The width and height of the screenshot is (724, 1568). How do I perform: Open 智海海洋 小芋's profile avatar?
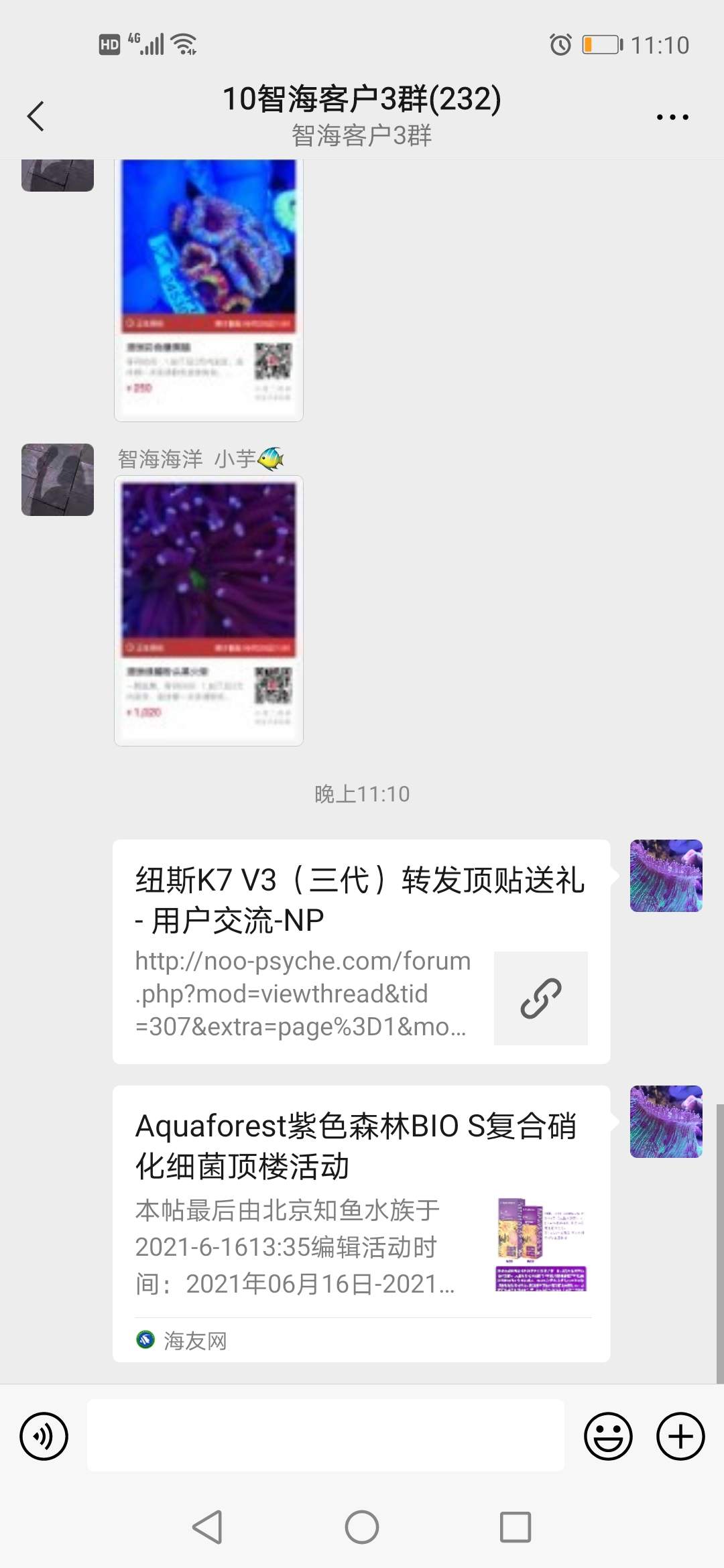58,480
